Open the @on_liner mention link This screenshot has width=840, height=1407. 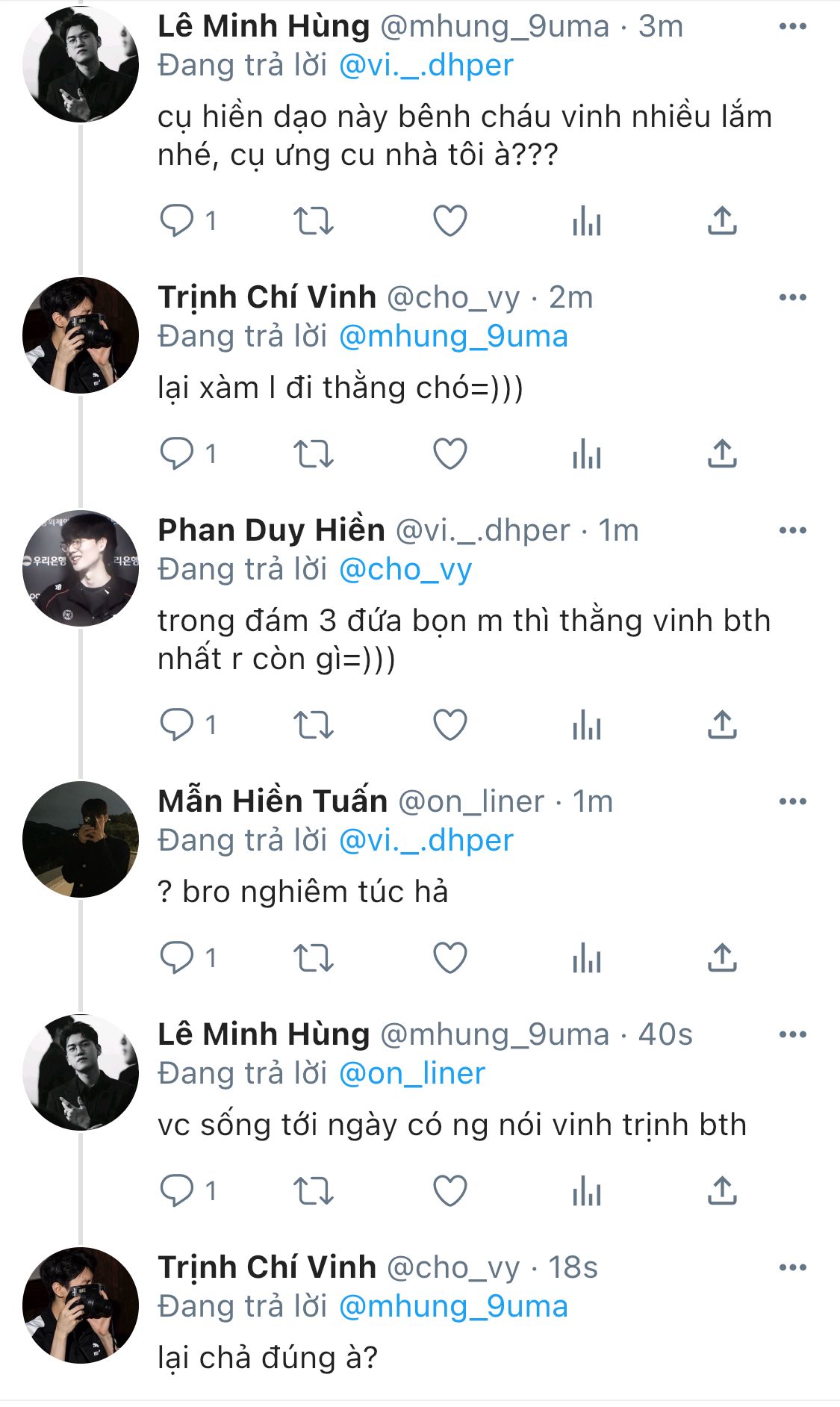coord(412,1073)
